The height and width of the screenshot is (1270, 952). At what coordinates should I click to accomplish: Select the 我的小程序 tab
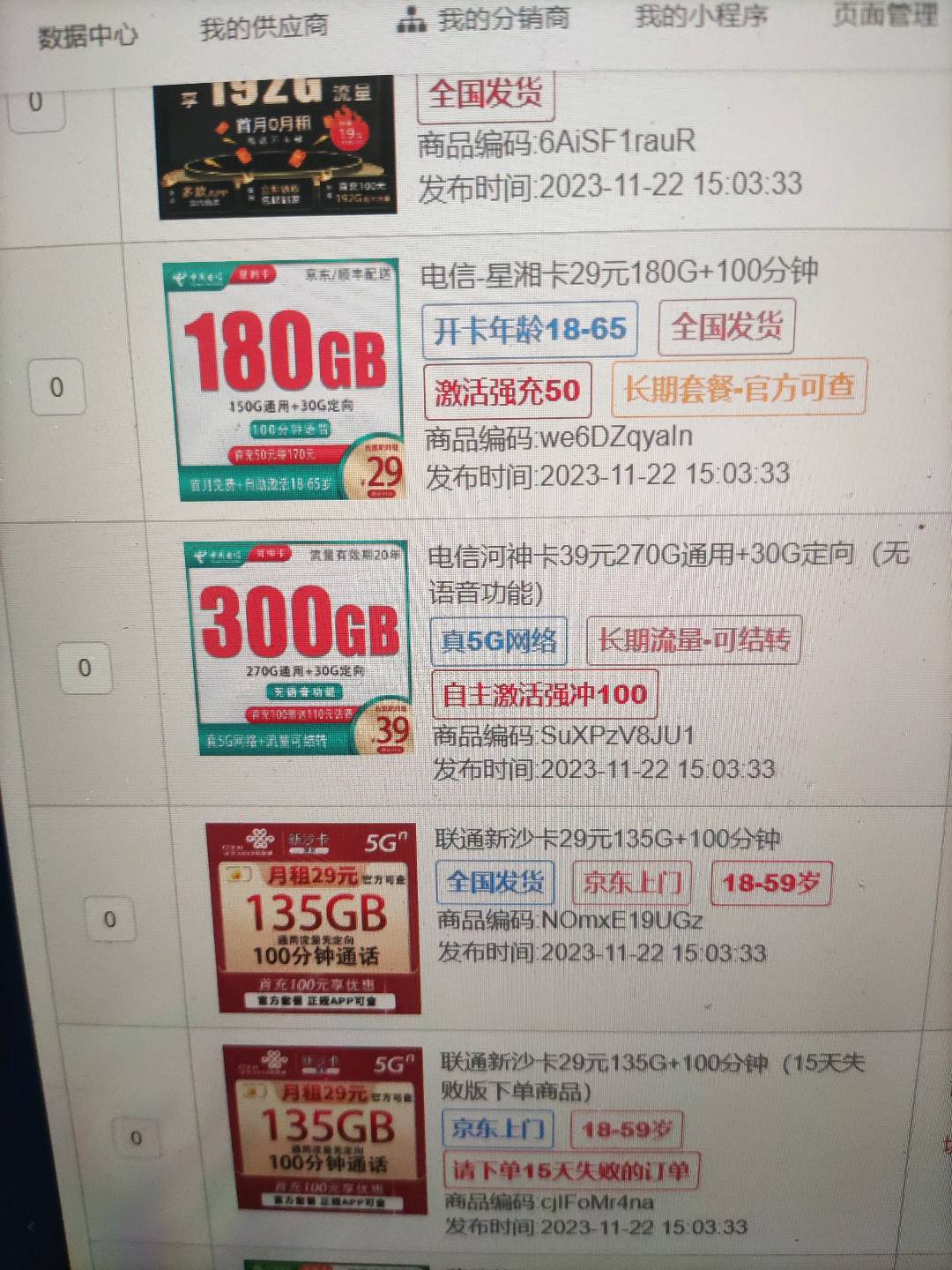pyautogui.click(x=701, y=16)
